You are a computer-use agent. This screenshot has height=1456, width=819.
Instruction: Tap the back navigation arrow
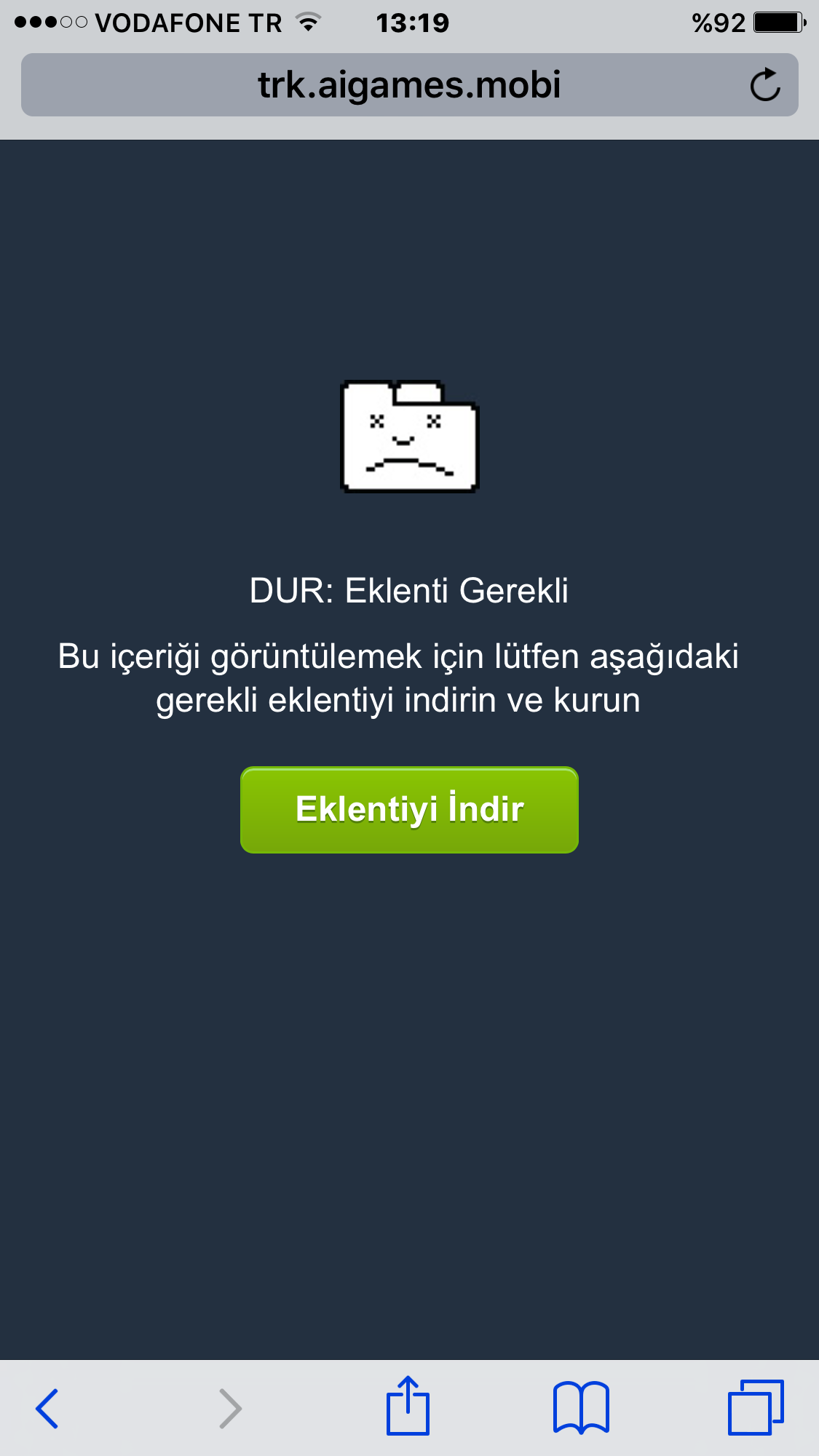(x=47, y=1407)
